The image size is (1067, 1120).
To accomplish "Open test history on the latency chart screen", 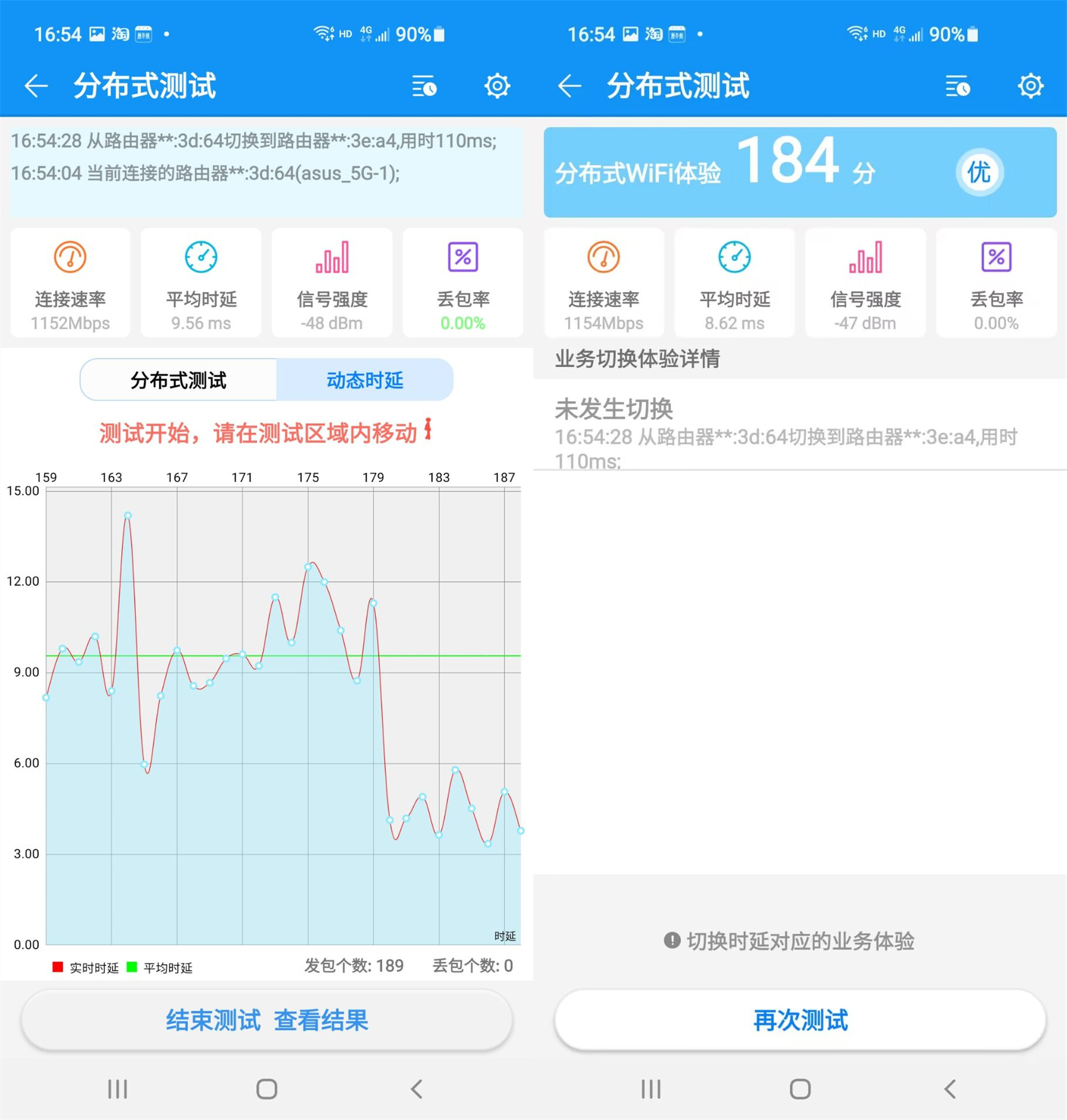I will (424, 87).
